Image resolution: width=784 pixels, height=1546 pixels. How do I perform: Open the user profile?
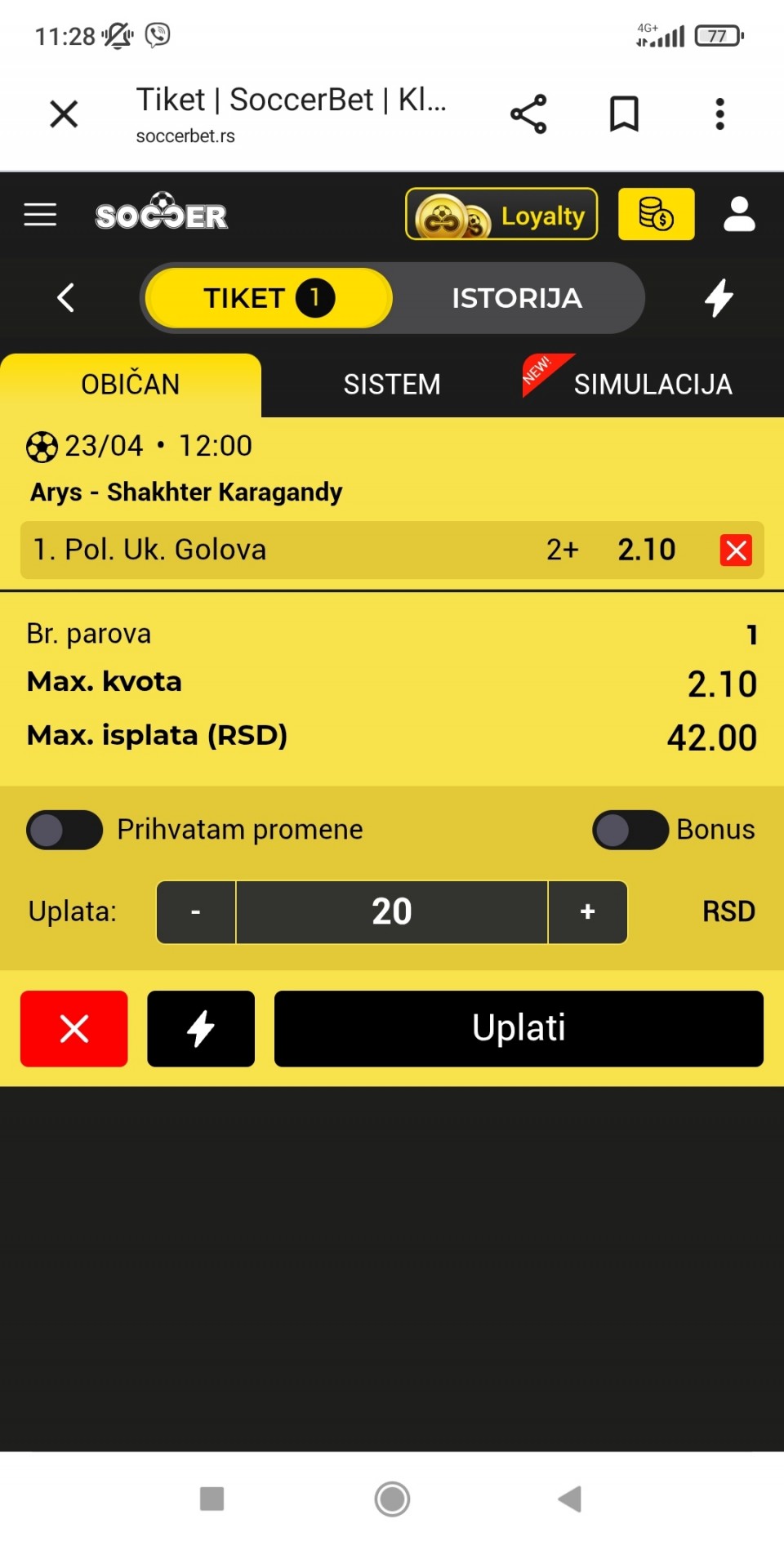[739, 215]
